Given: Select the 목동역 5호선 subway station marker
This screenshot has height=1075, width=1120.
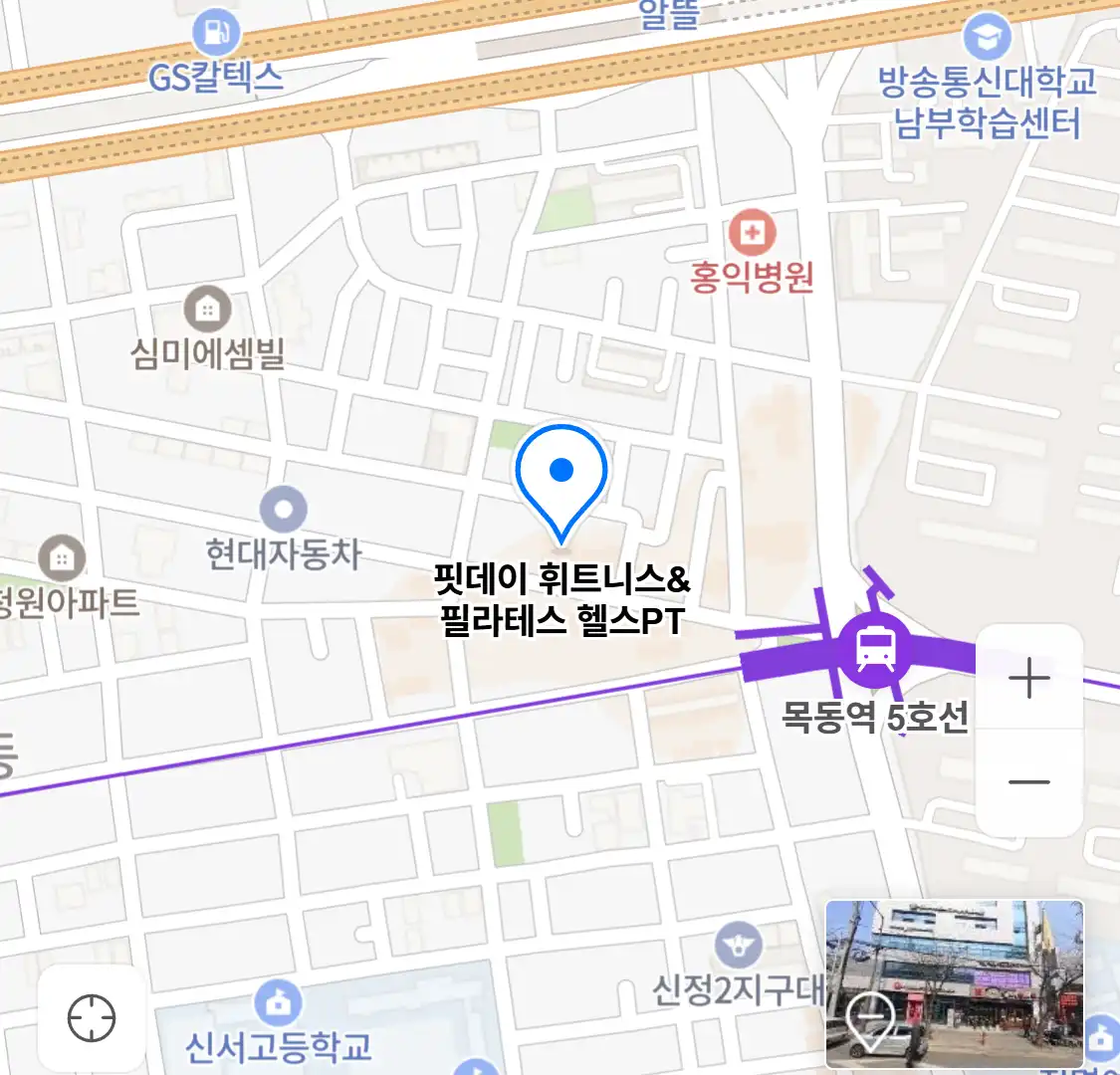Looking at the screenshot, I should [874, 647].
